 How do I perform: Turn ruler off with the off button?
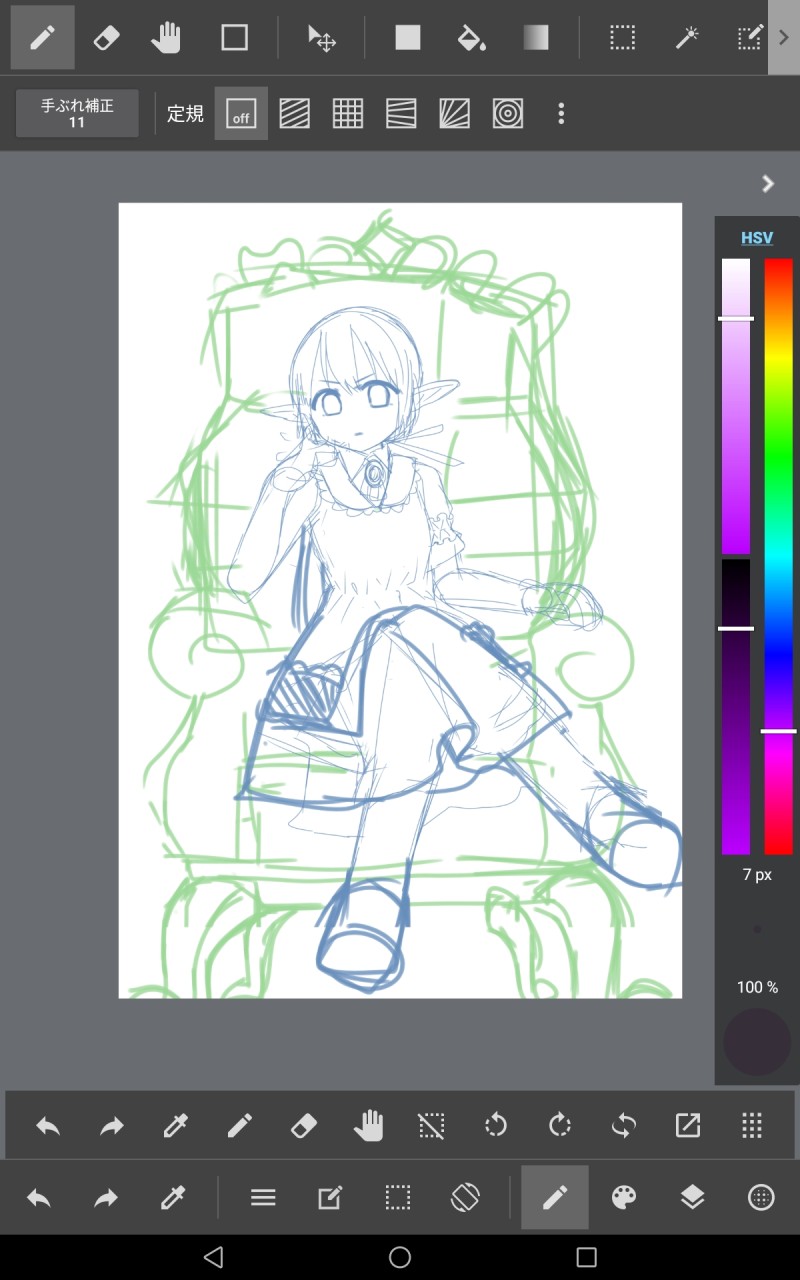pos(240,113)
